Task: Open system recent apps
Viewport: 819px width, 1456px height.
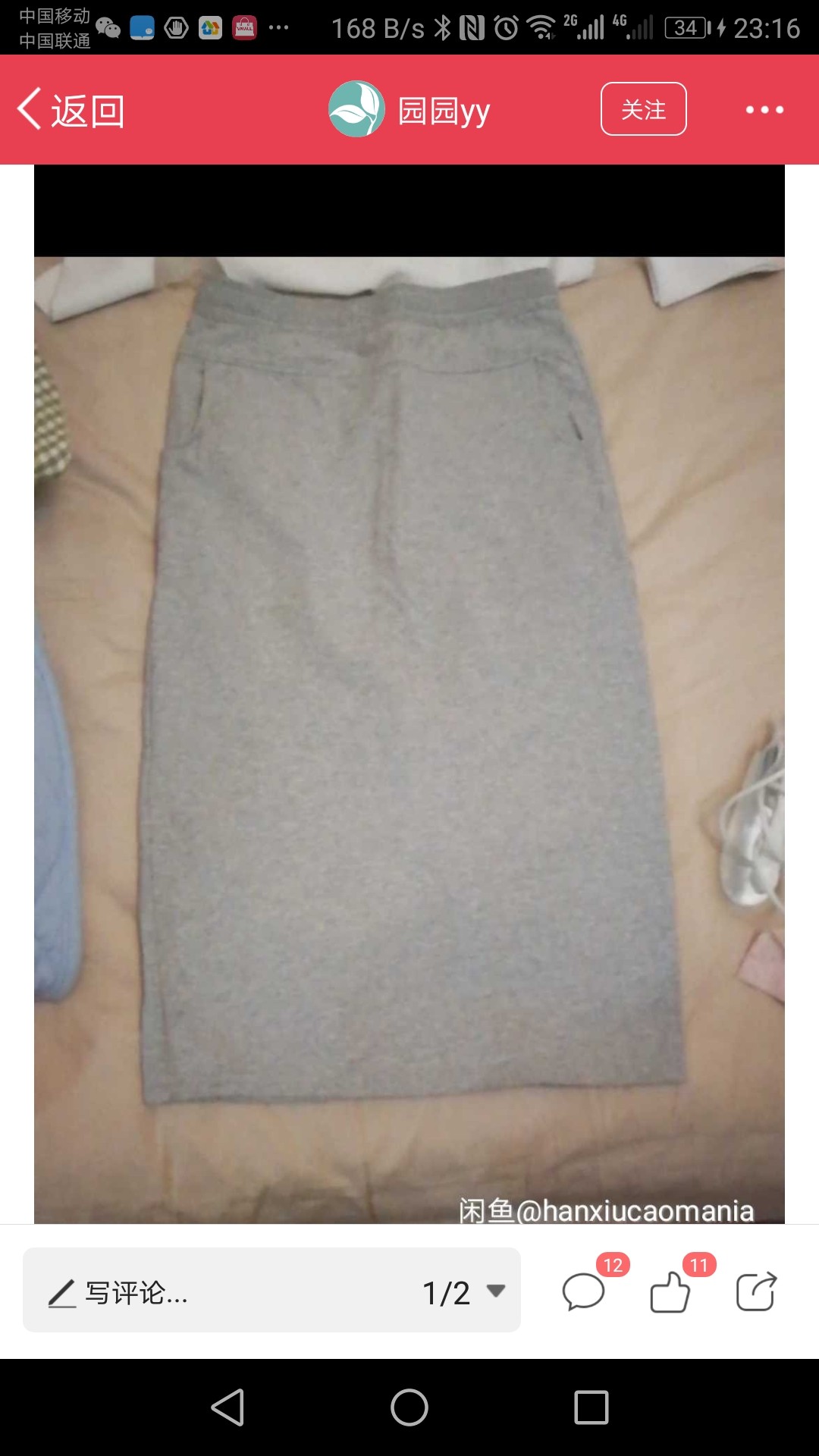Action: [591, 1407]
